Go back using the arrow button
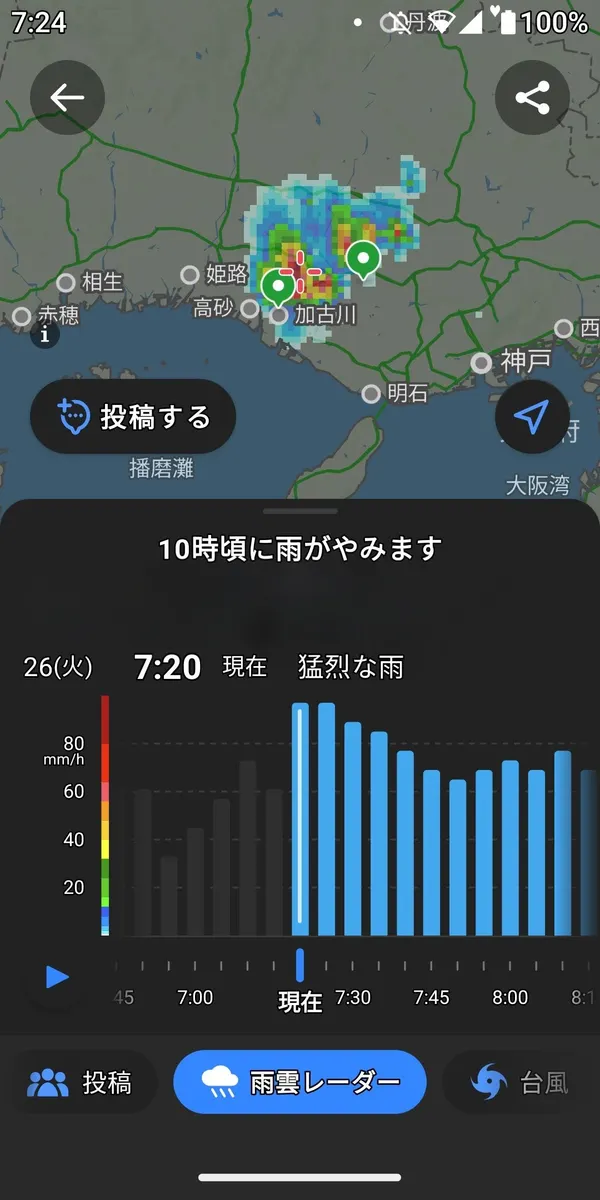This screenshot has width=600, height=1200. tap(67, 97)
